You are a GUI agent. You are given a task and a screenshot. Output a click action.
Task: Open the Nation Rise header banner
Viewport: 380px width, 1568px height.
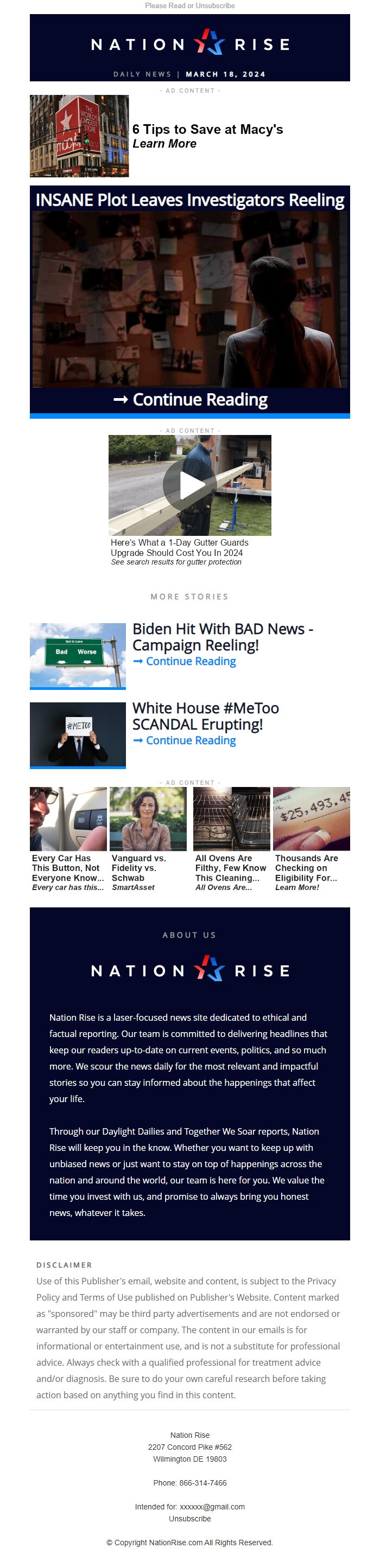pos(190,48)
